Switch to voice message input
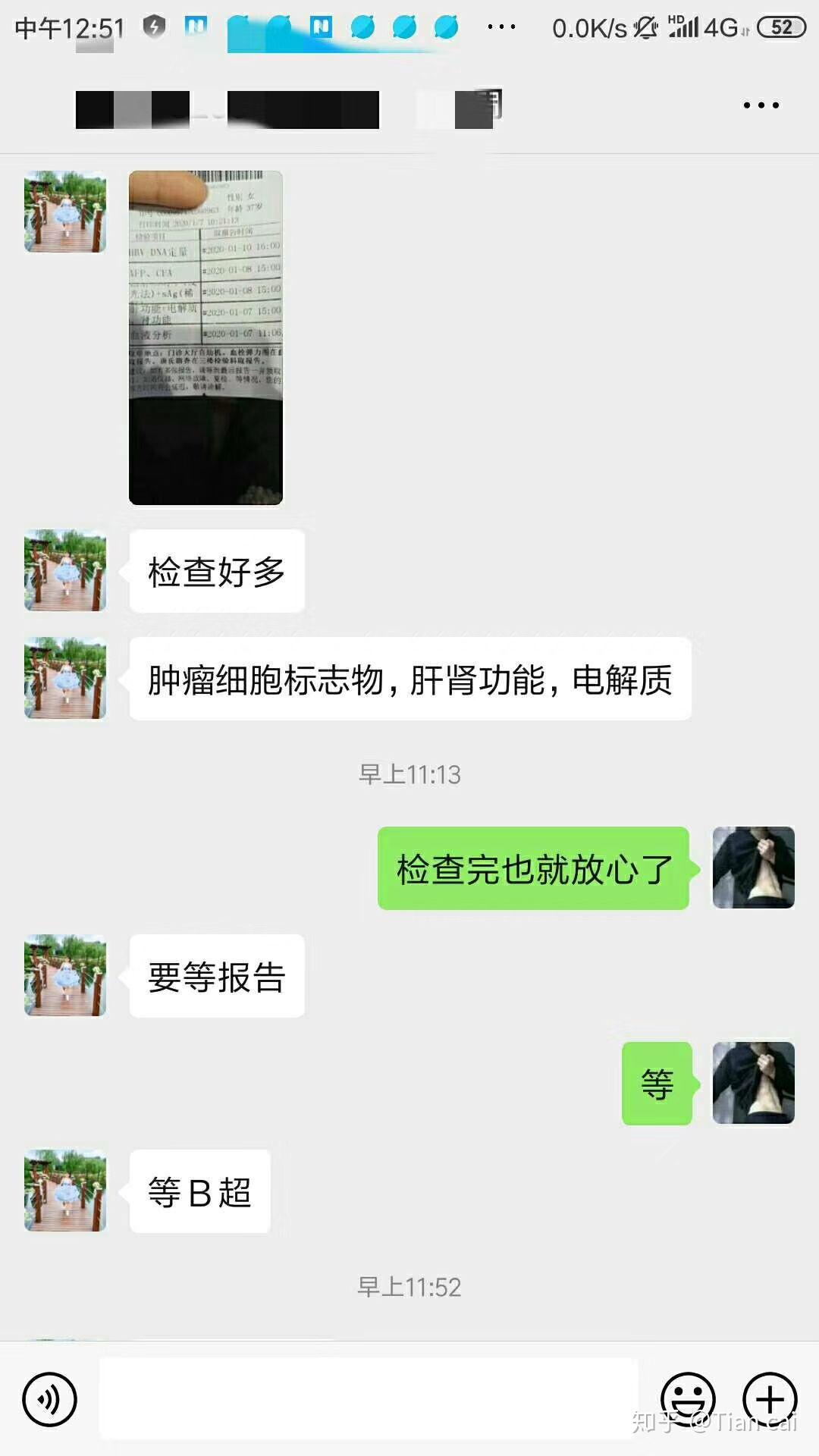 50,1399
